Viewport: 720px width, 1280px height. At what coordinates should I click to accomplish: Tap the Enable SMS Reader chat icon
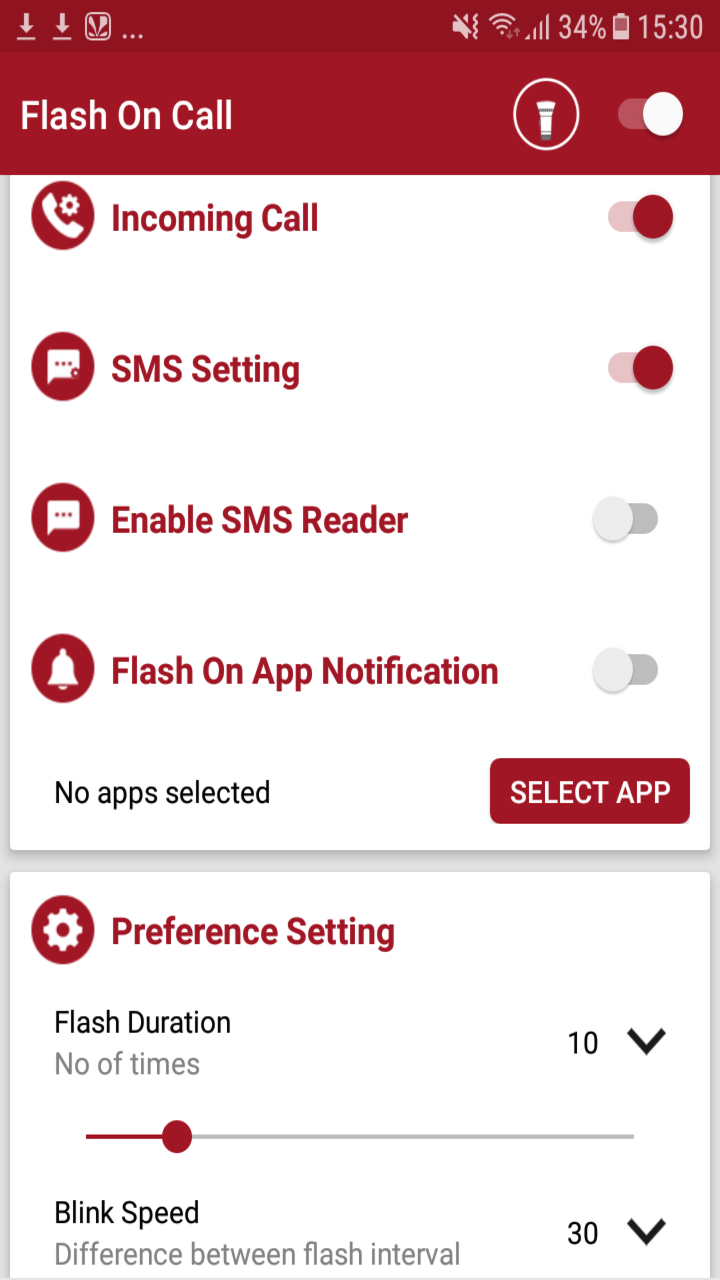(62, 518)
